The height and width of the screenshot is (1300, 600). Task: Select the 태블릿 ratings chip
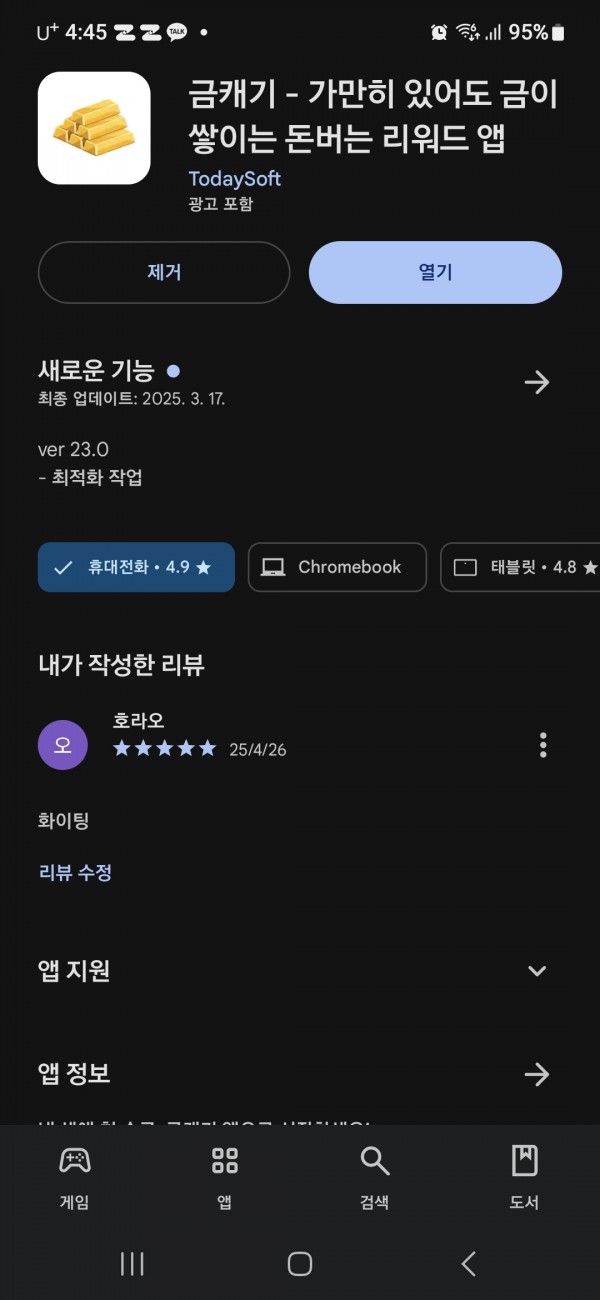pos(520,567)
